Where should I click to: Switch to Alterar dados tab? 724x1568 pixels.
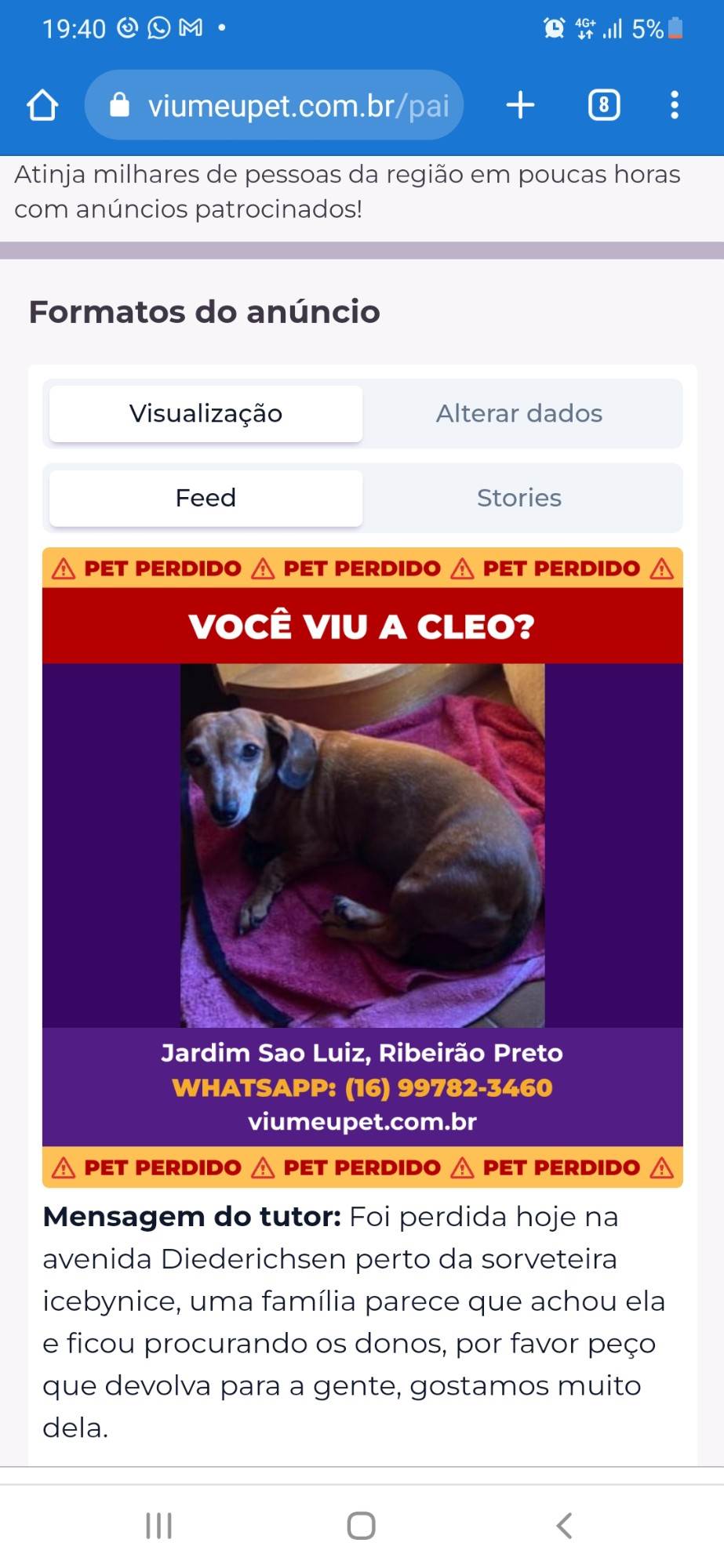point(519,413)
